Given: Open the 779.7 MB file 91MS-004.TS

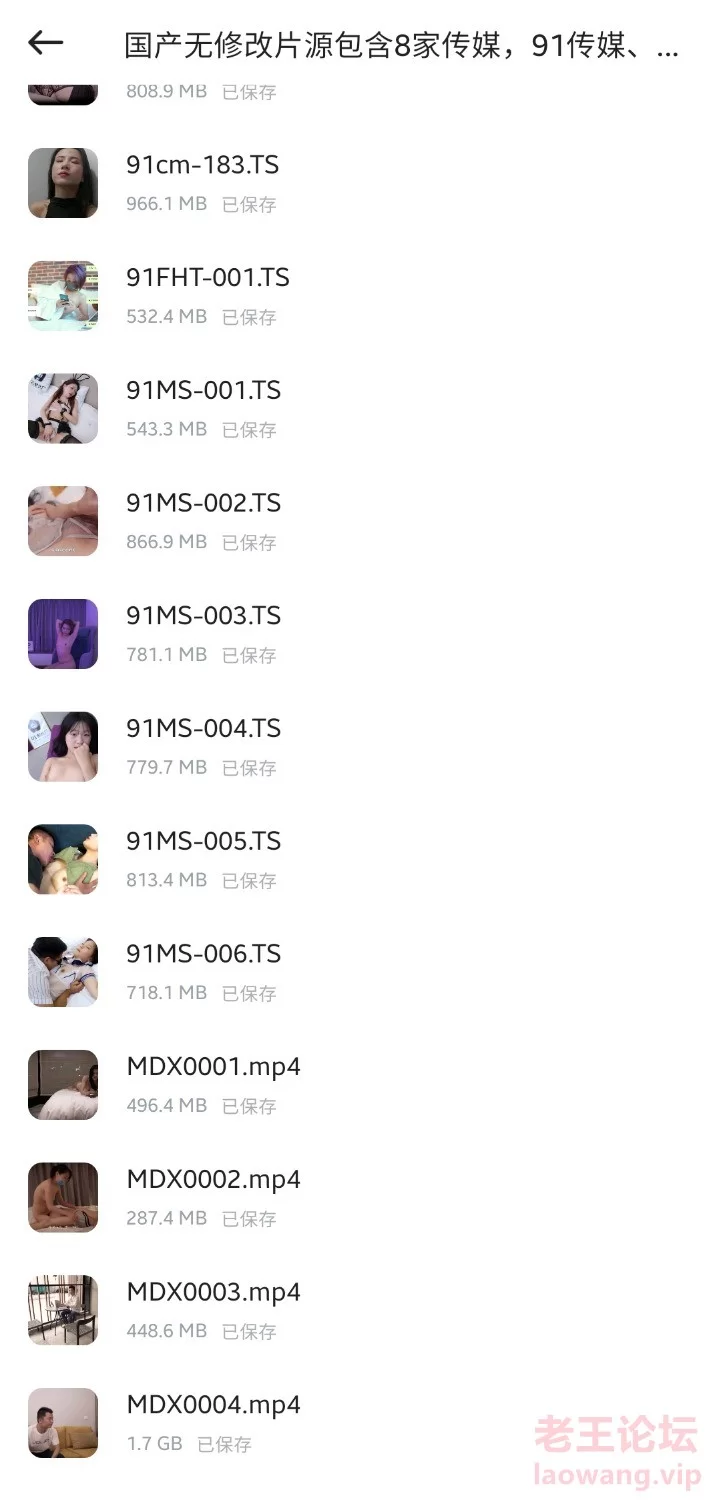Looking at the screenshot, I should pos(204,729).
